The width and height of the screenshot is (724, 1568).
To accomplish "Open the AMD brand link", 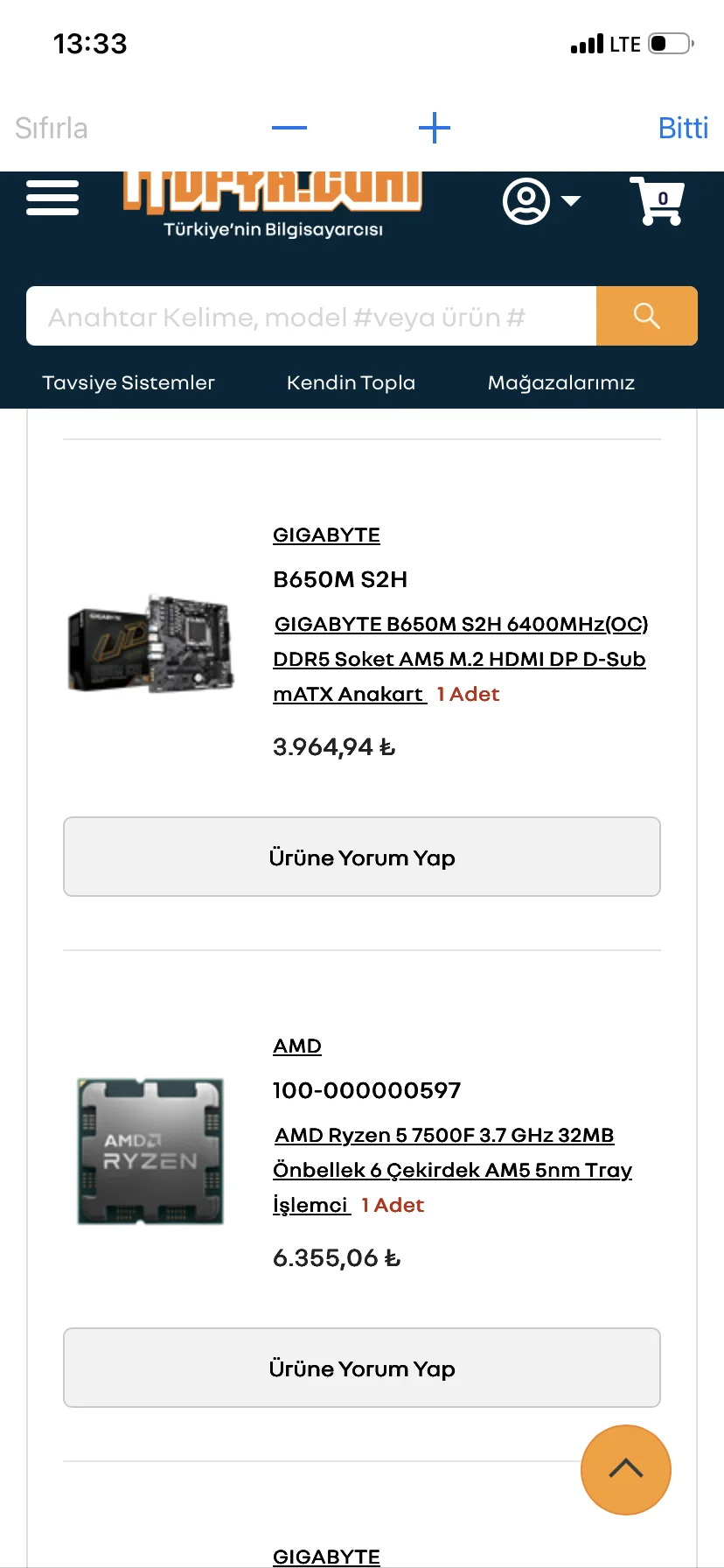I will pos(297,1046).
